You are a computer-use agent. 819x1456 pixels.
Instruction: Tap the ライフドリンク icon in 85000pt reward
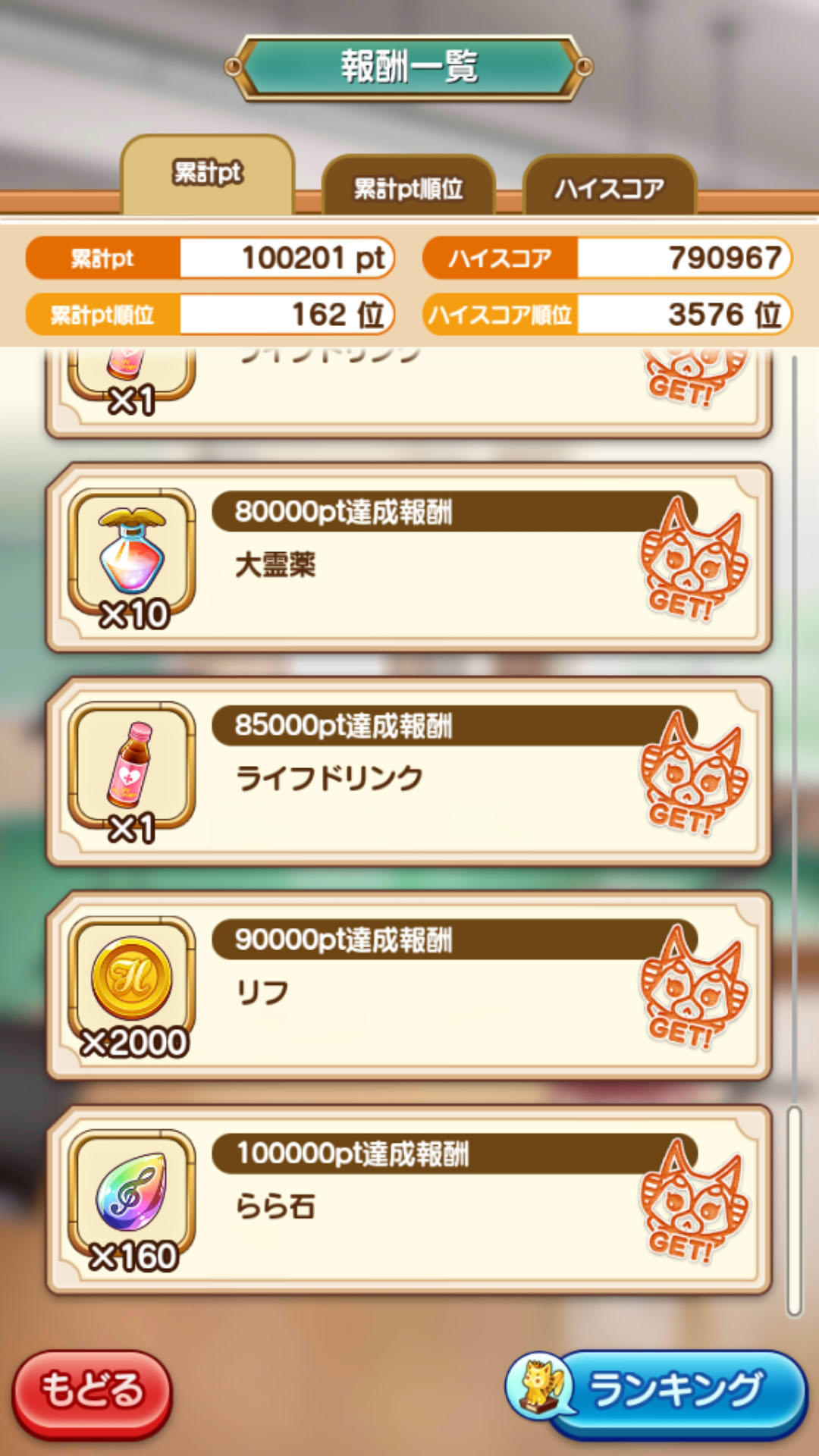(132, 773)
